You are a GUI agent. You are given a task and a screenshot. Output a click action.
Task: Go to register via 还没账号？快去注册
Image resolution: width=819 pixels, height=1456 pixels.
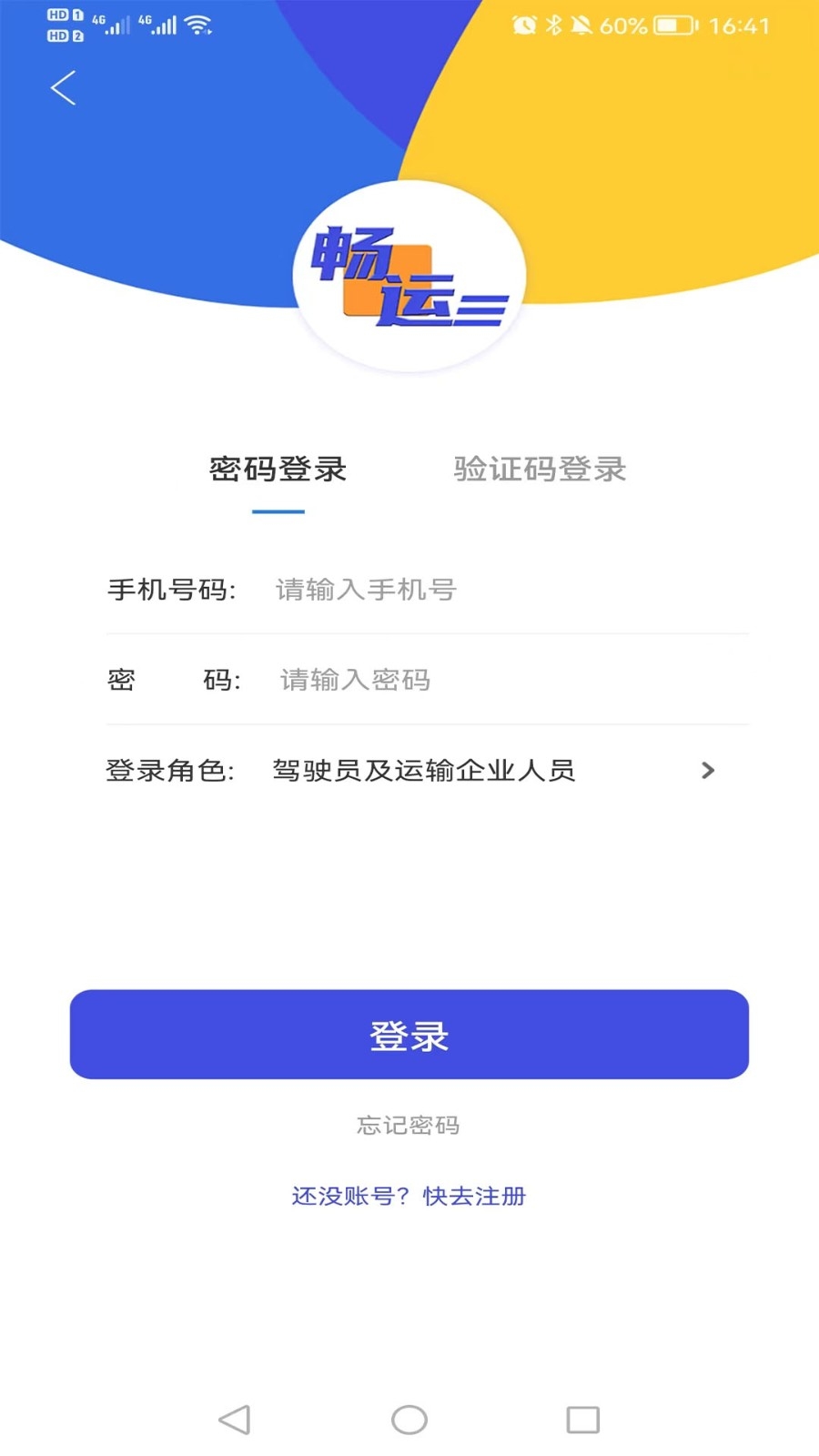click(x=409, y=1196)
